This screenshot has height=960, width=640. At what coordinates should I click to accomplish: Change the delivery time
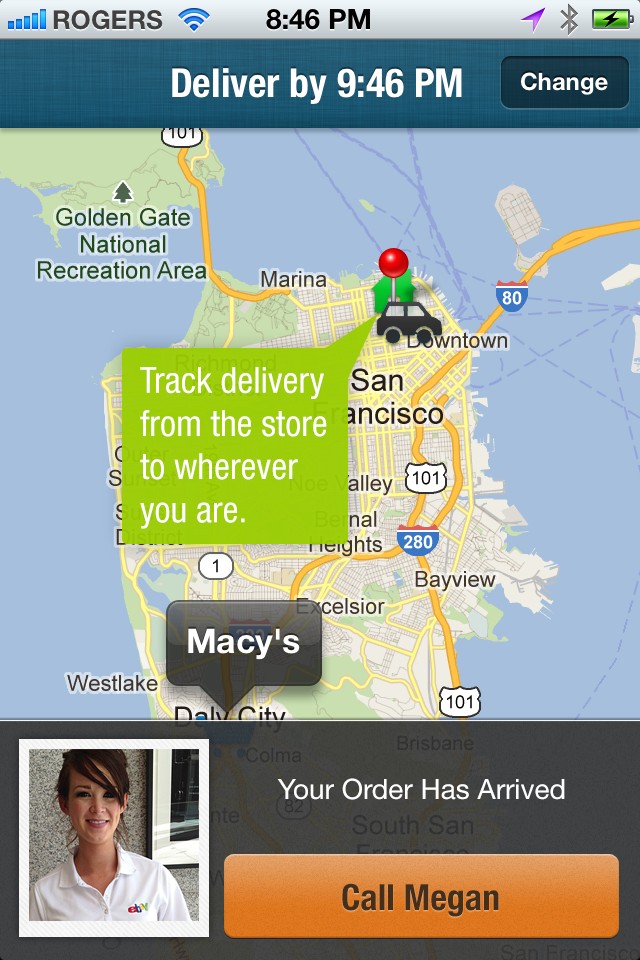(x=563, y=82)
